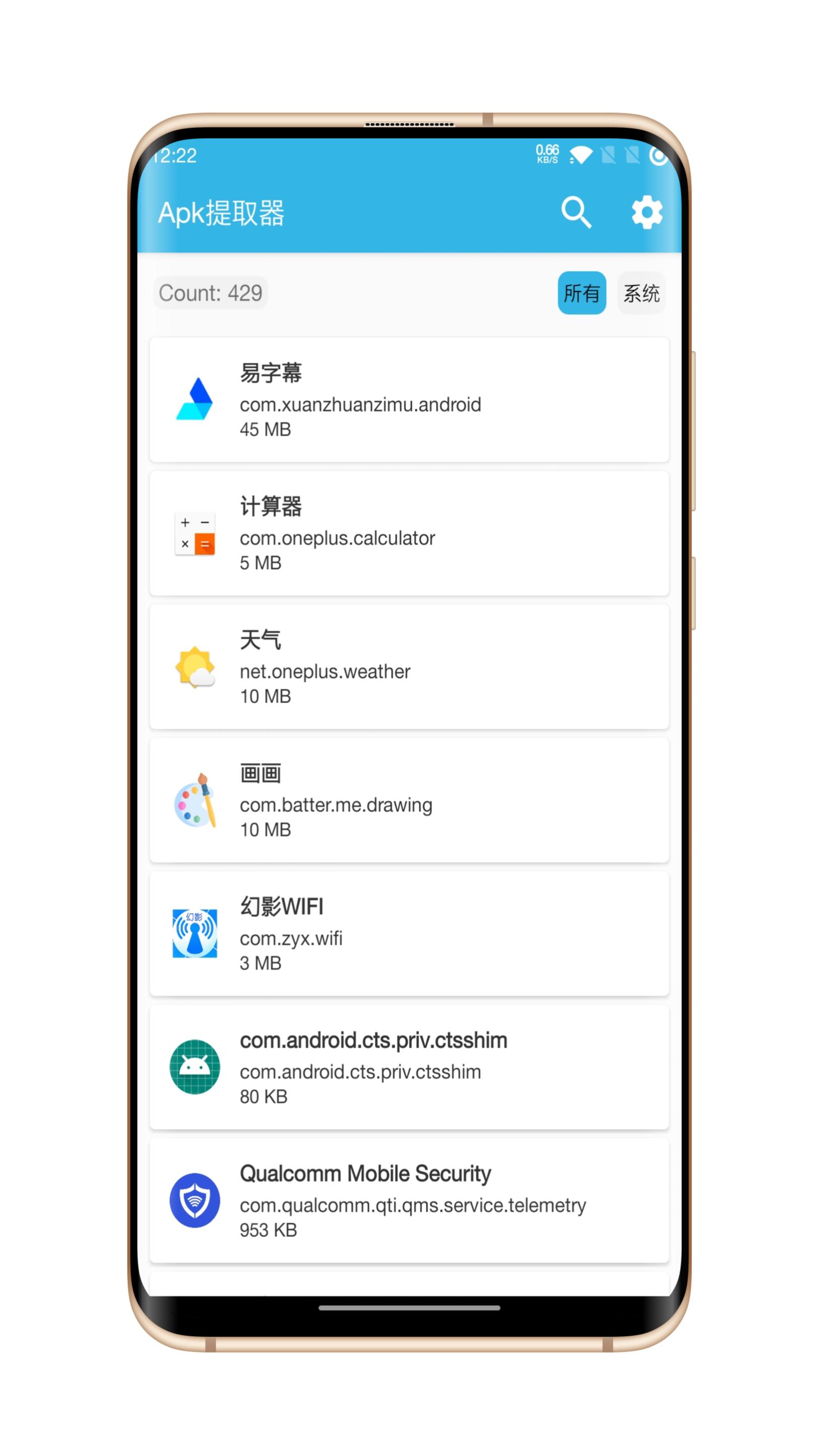
Task: Open the Qualcomm Mobile Security entry
Action: tap(409, 1200)
